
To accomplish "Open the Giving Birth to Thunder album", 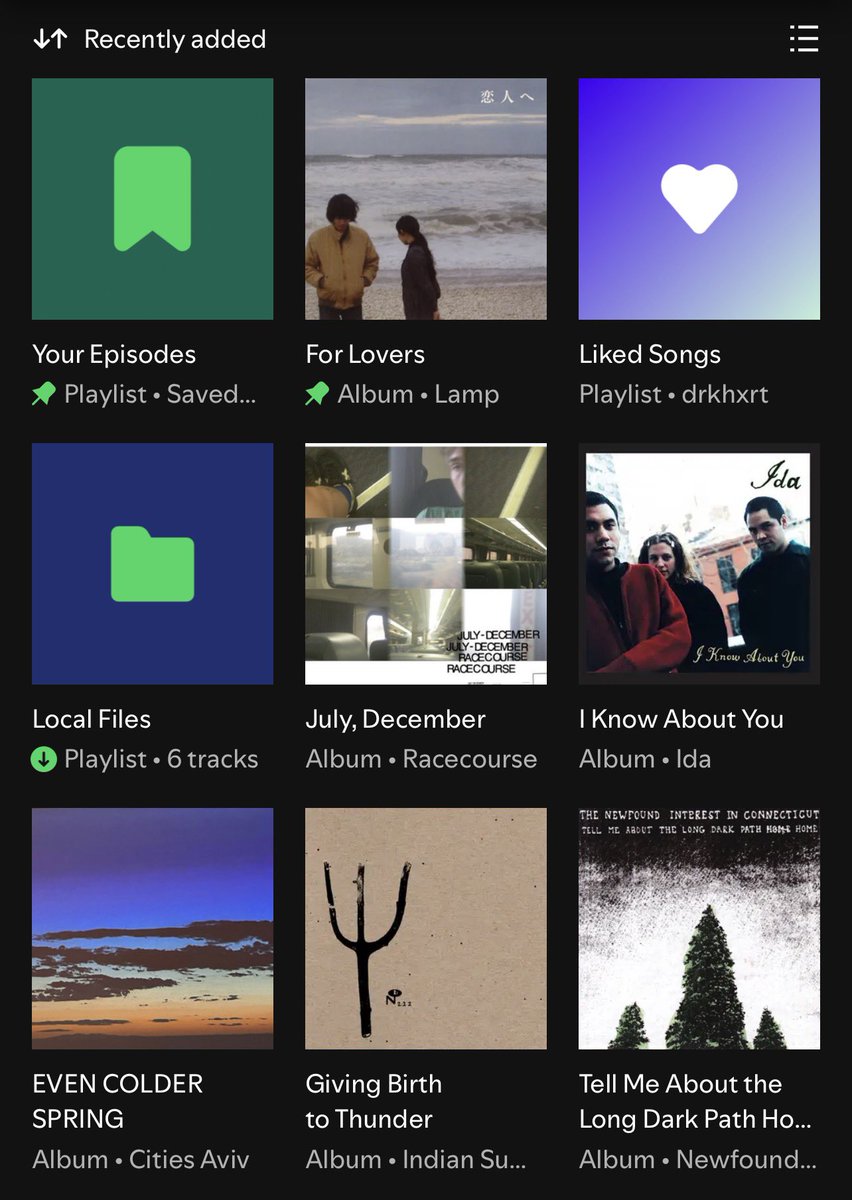I will [x=425, y=928].
